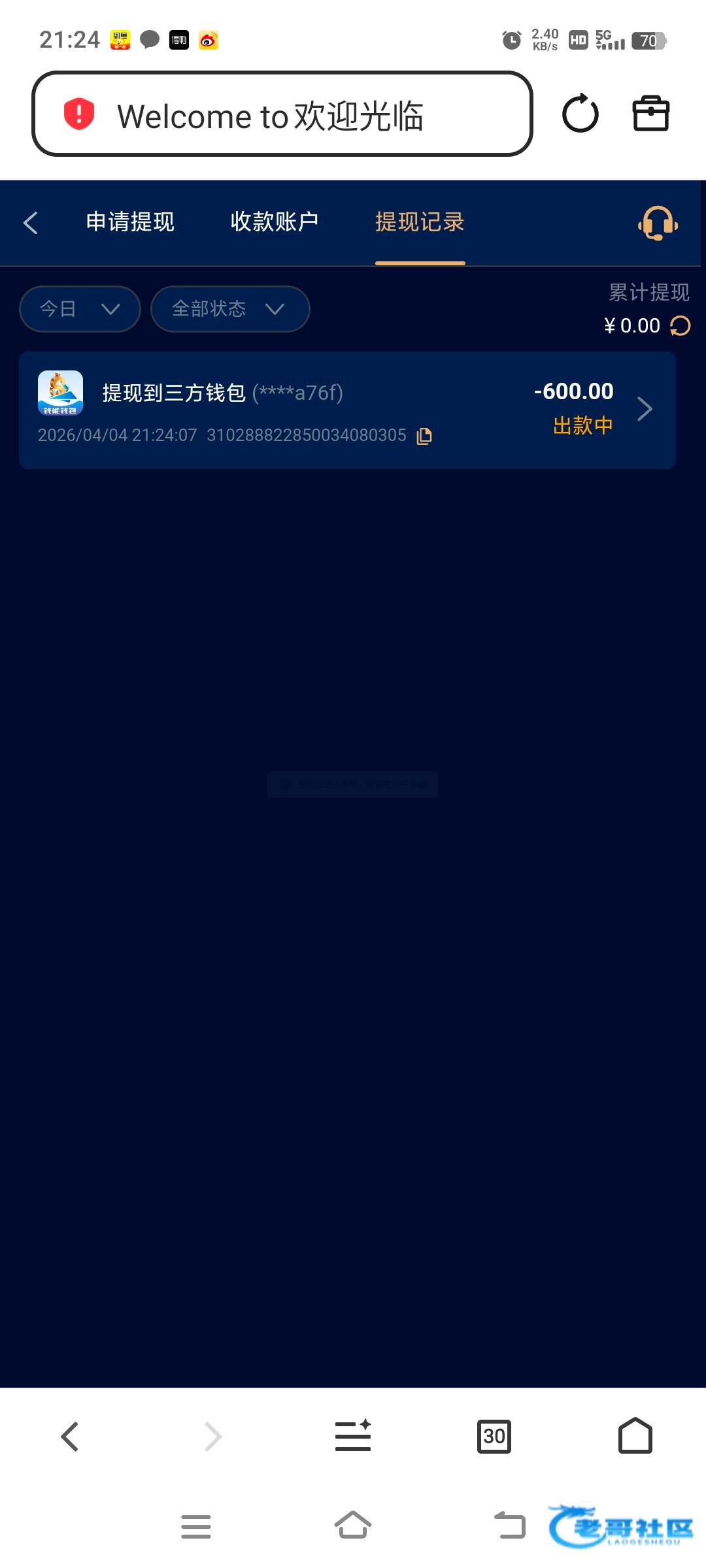Viewport: 706px width, 1568px height.
Task: Tap the browser address bar
Action: pos(282,114)
